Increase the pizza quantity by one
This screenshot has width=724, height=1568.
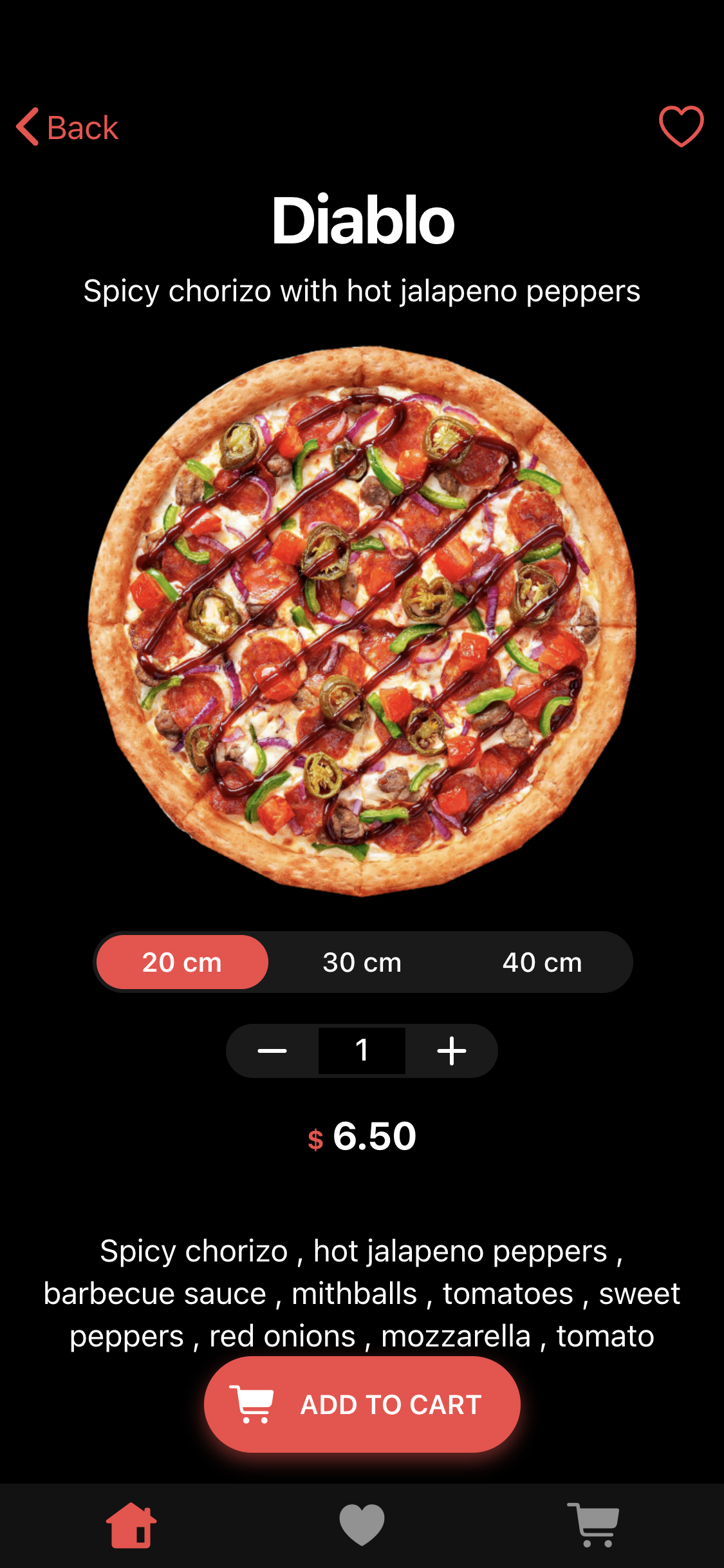[x=452, y=1051]
